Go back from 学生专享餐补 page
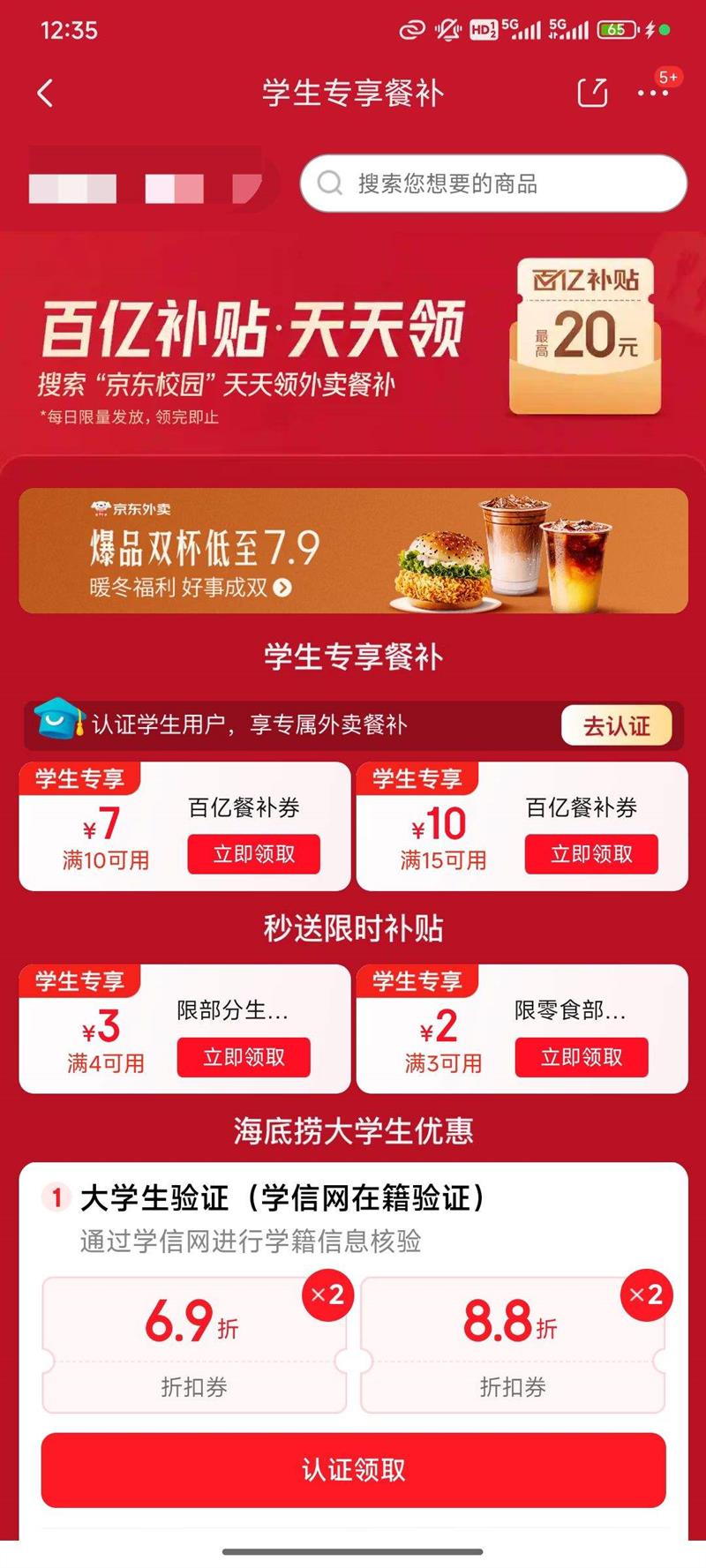Image resolution: width=706 pixels, height=1568 pixels. tap(46, 94)
